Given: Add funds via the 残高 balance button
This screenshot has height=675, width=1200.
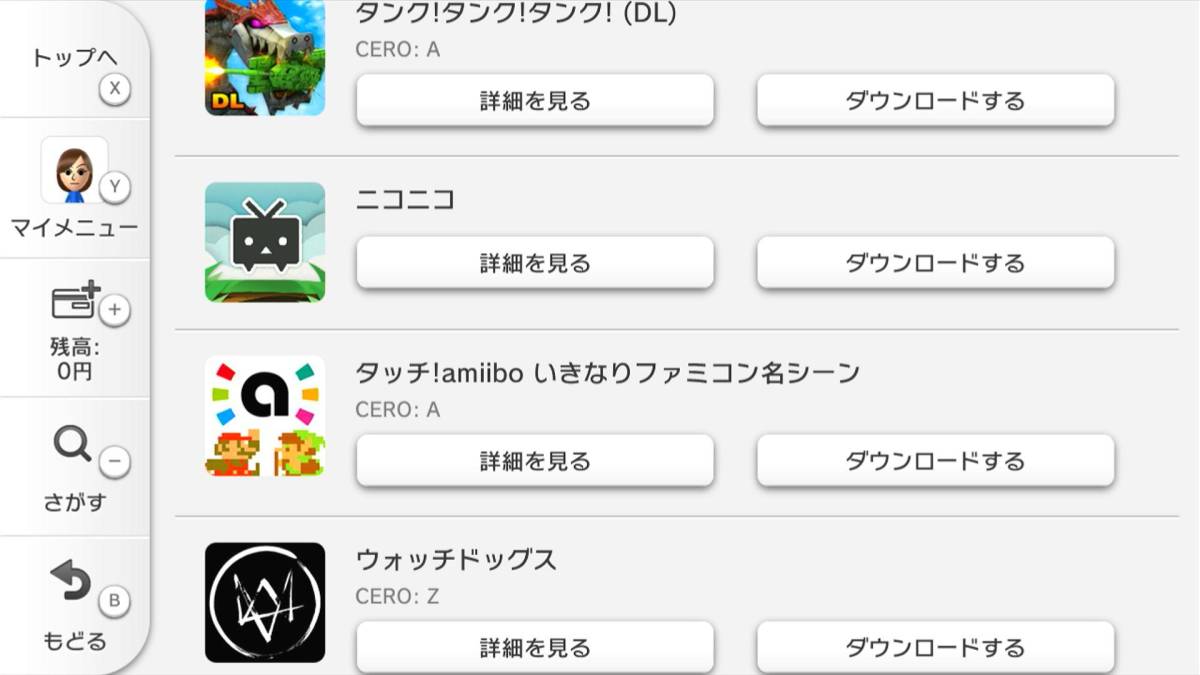Looking at the screenshot, I should pos(74,330).
